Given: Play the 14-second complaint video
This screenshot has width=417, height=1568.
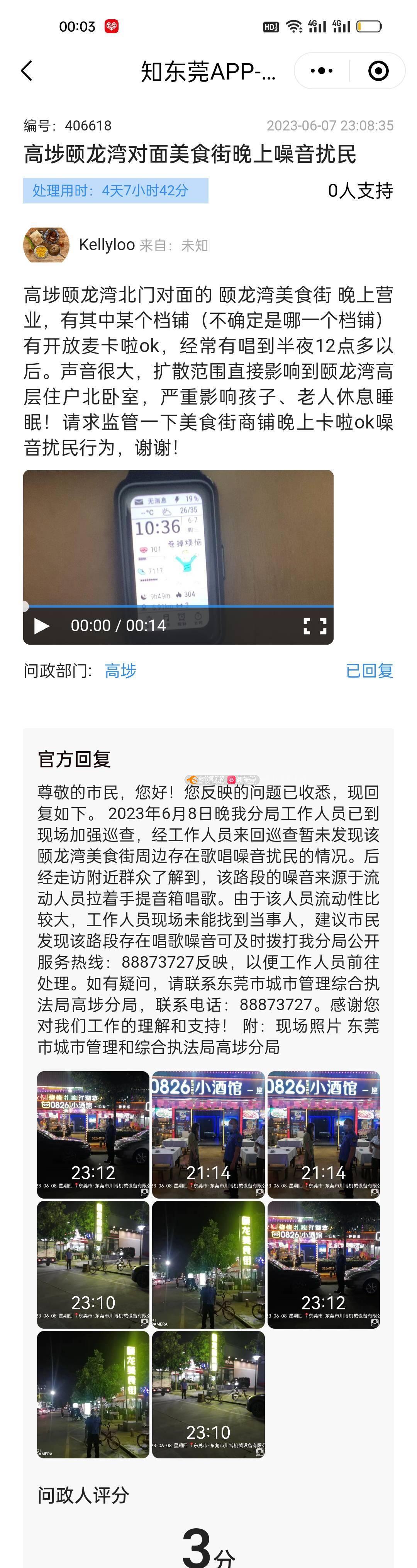Looking at the screenshot, I should (x=41, y=626).
